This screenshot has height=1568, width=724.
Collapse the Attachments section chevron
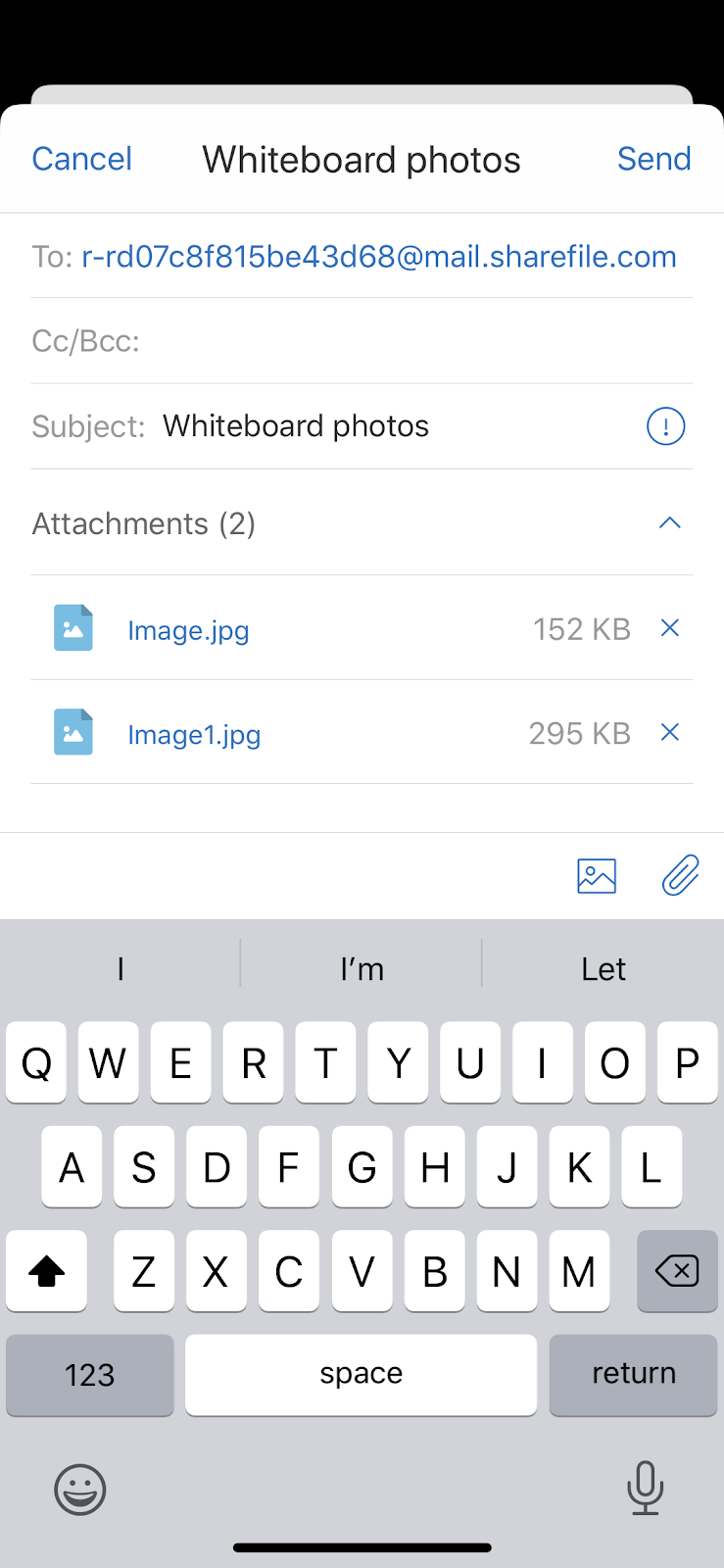pos(669,522)
